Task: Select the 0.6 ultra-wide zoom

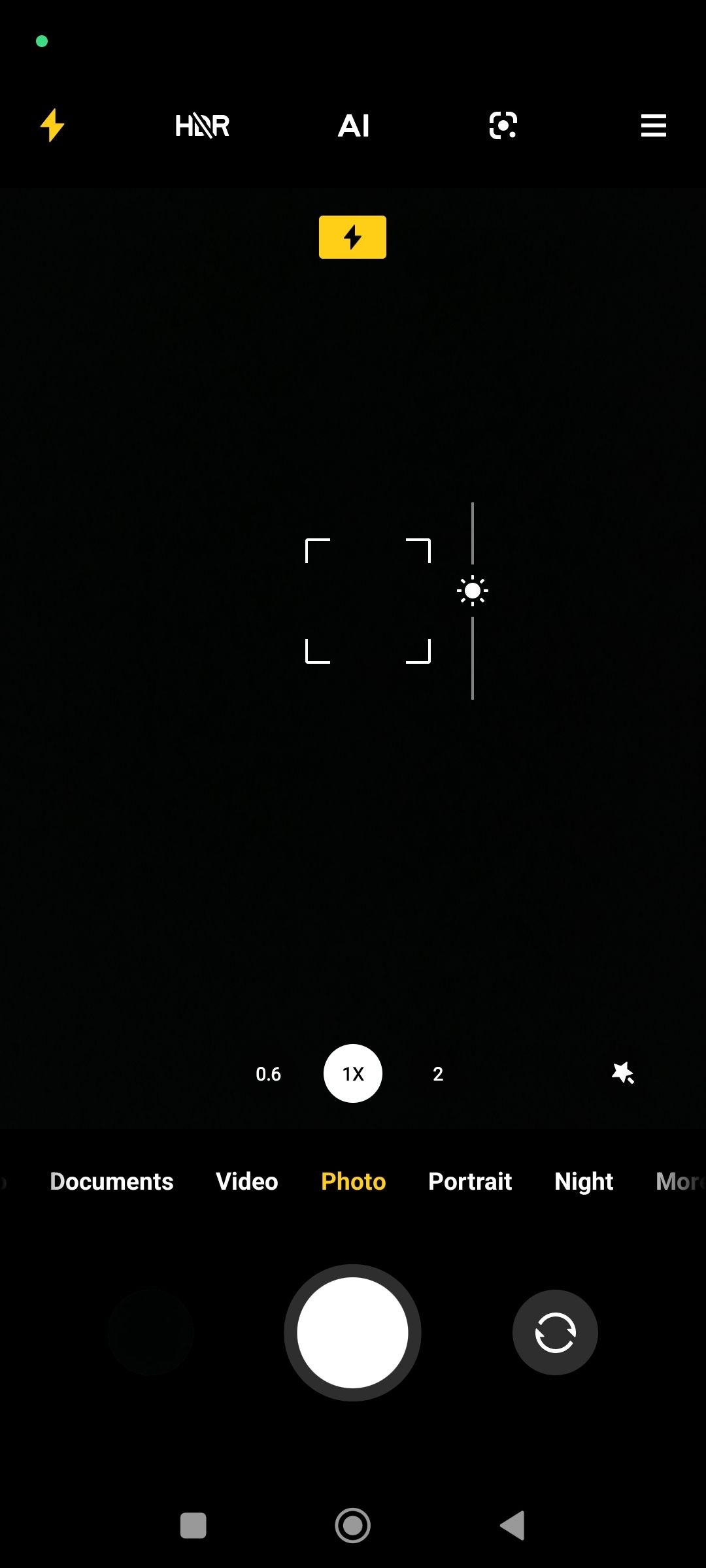Action: pyautogui.click(x=268, y=1074)
